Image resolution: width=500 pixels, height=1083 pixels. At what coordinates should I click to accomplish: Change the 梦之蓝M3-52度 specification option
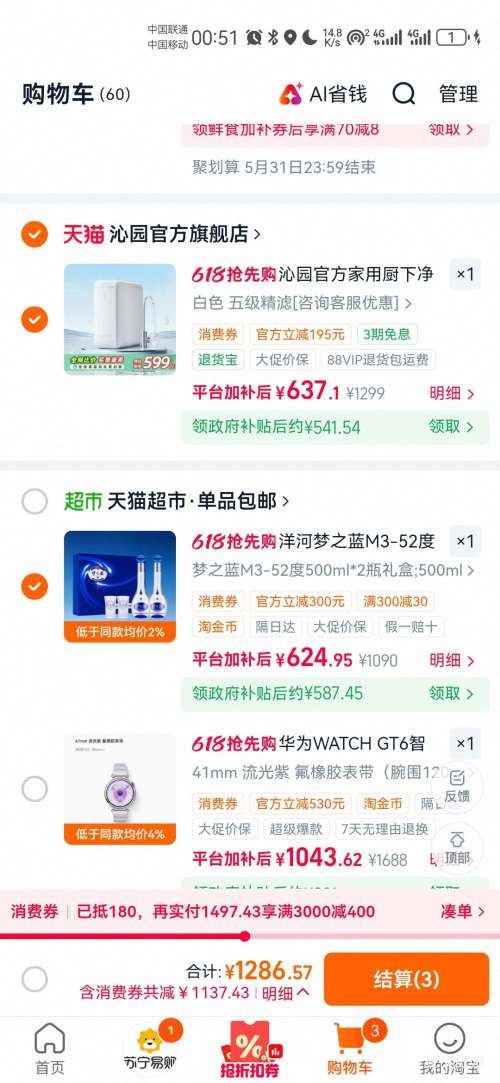click(x=334, y=571)
